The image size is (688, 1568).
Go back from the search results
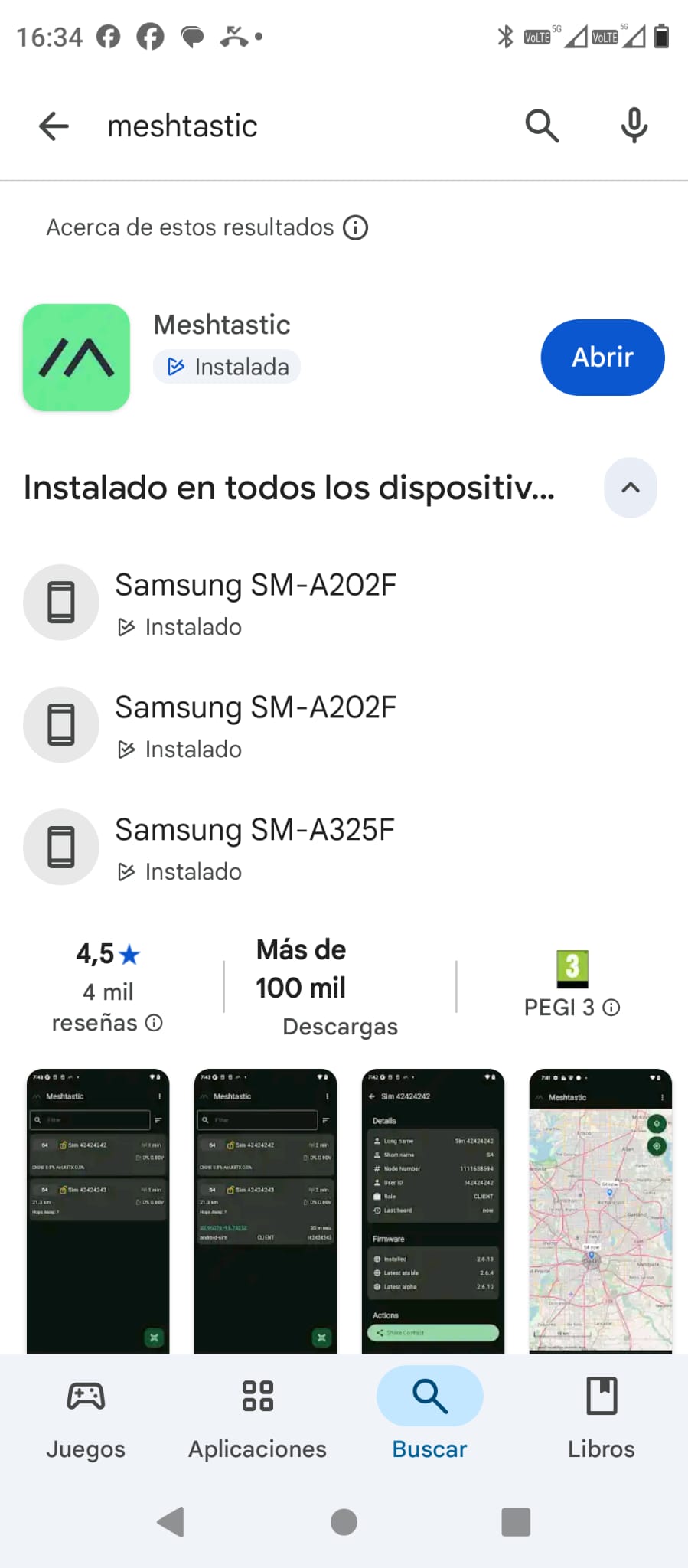coord(54,126)
